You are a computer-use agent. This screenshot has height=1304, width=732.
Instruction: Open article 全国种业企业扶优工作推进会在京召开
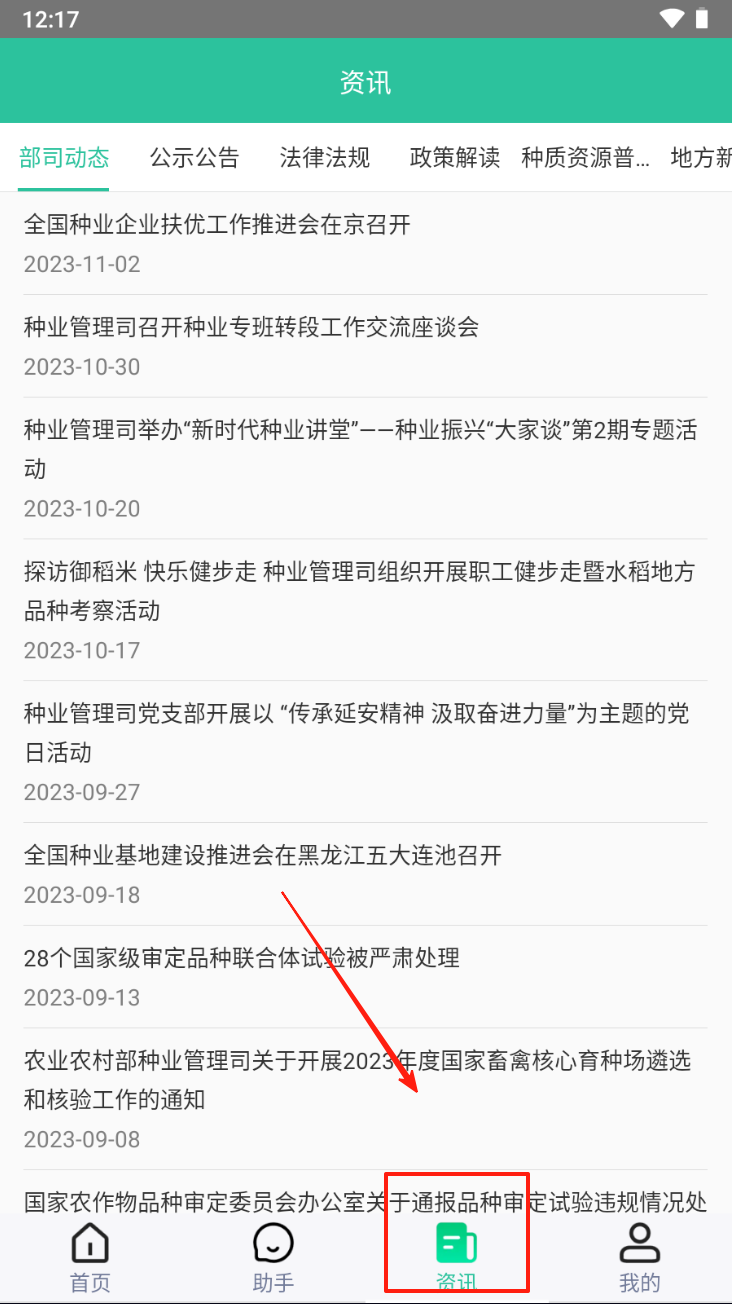pos(366,243)
